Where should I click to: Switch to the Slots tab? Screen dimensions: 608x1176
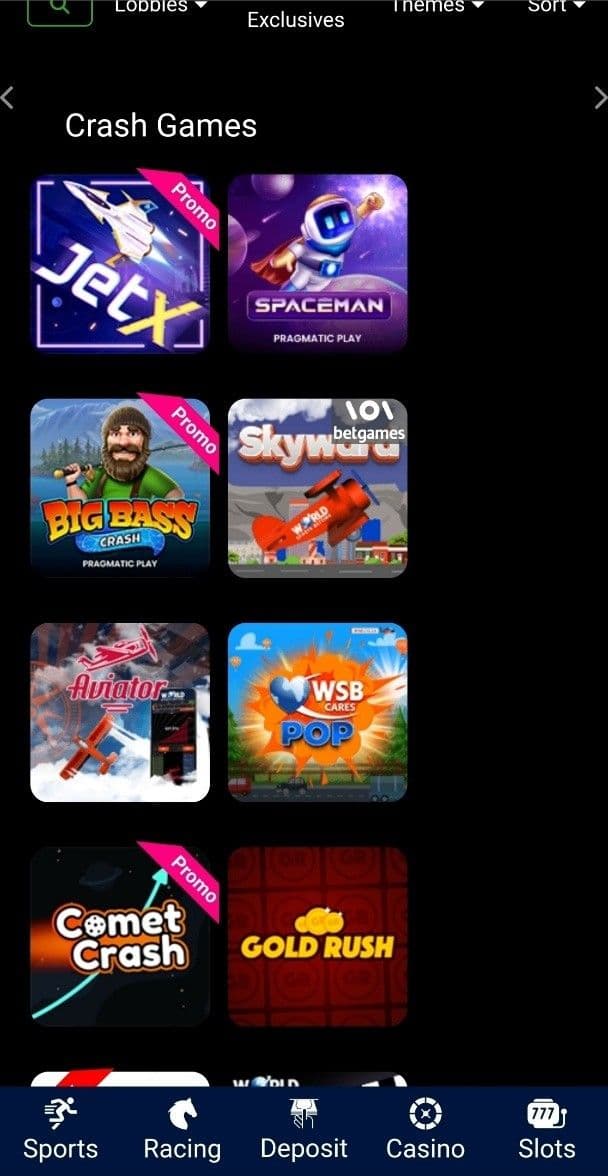(x=546, y=1131)
